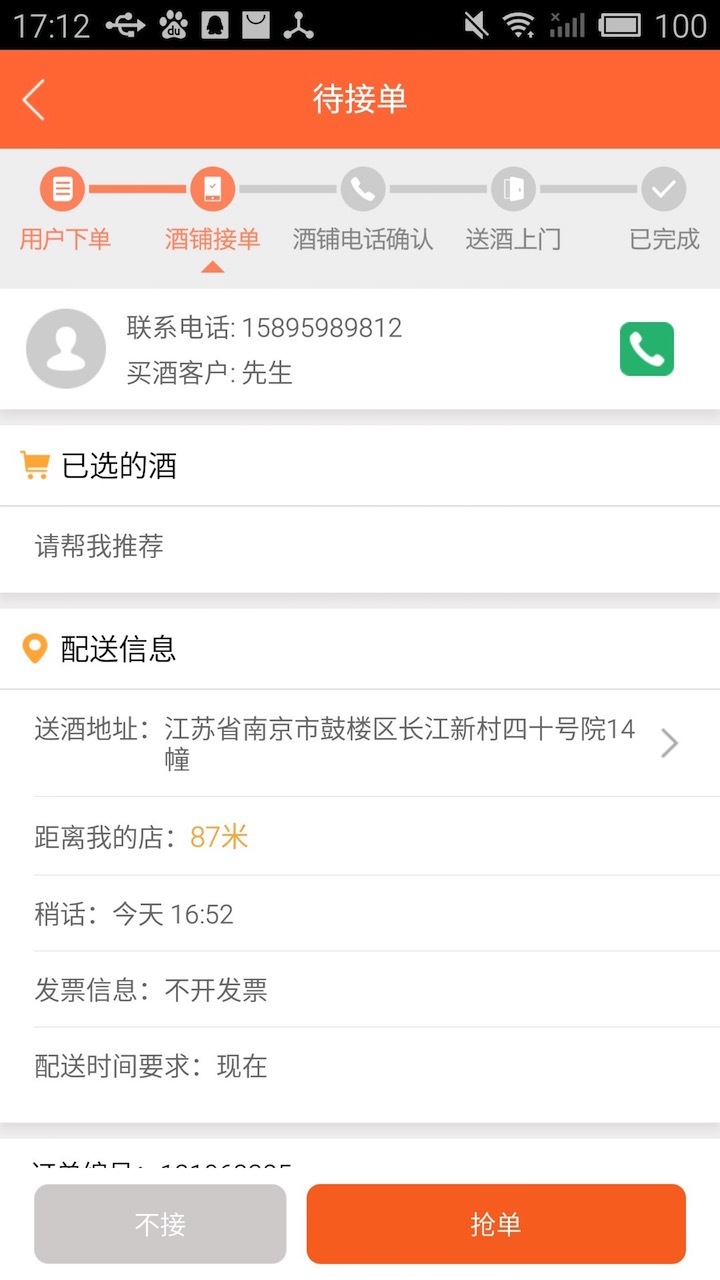Decline the order with 不接
This screenshot has width=720, height=1280.
pos(160,1224)
